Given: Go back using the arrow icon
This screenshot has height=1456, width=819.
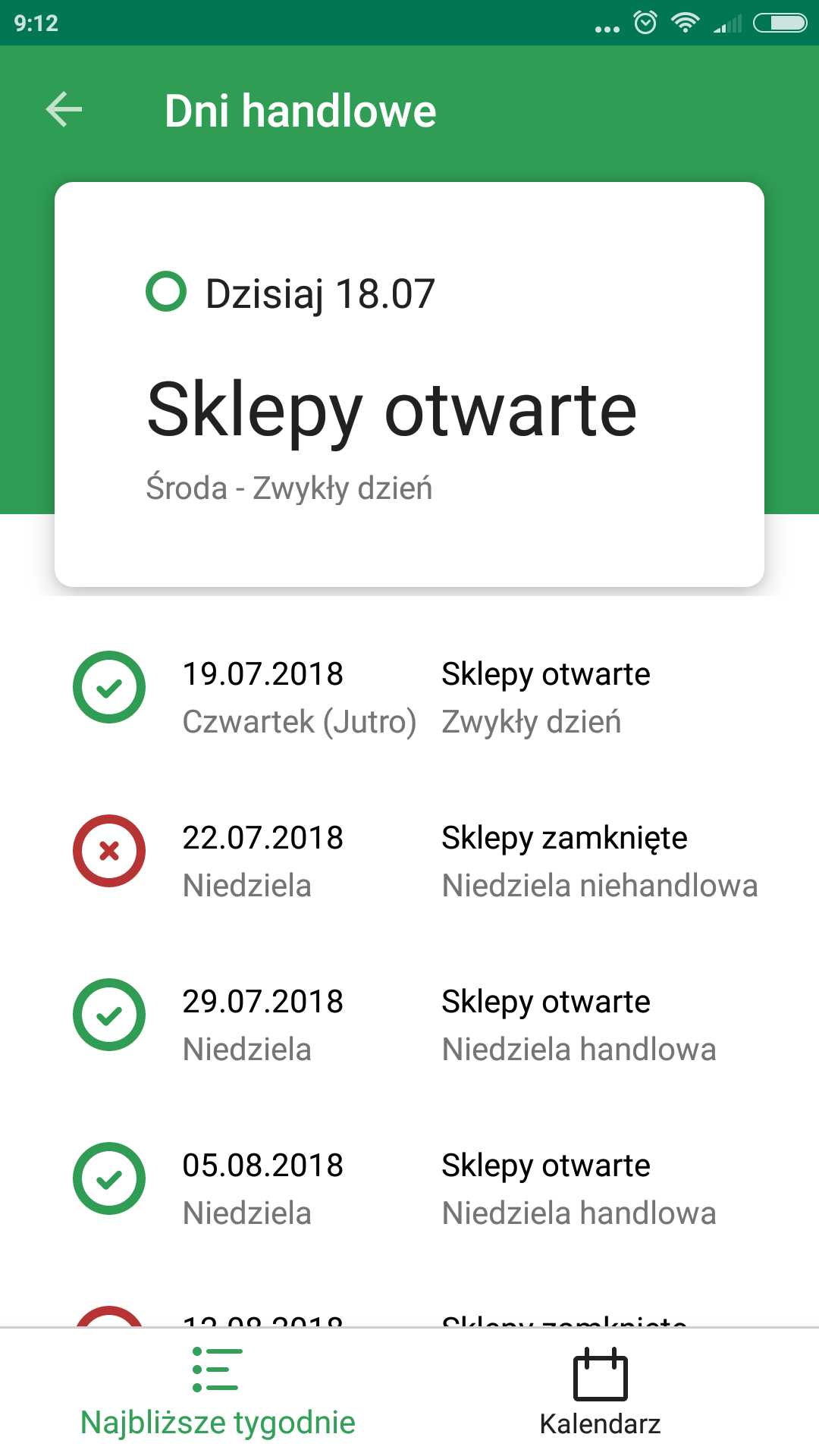Looking at the screenshot, I should (64, 110).
